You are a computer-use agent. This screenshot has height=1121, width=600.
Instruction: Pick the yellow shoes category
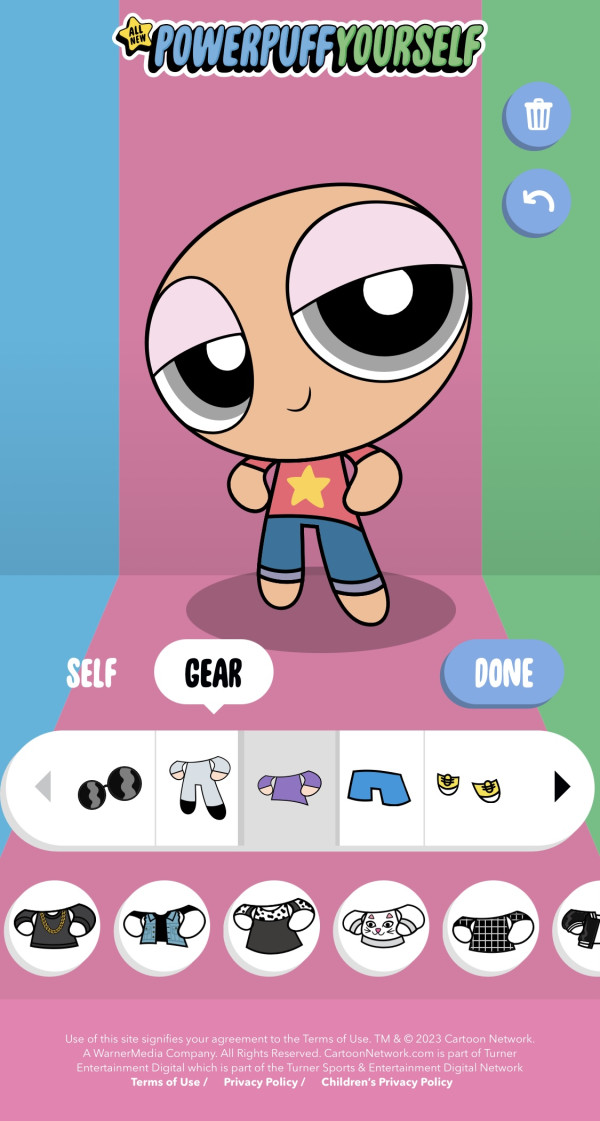pyautogui.click(x=468, y=786)
